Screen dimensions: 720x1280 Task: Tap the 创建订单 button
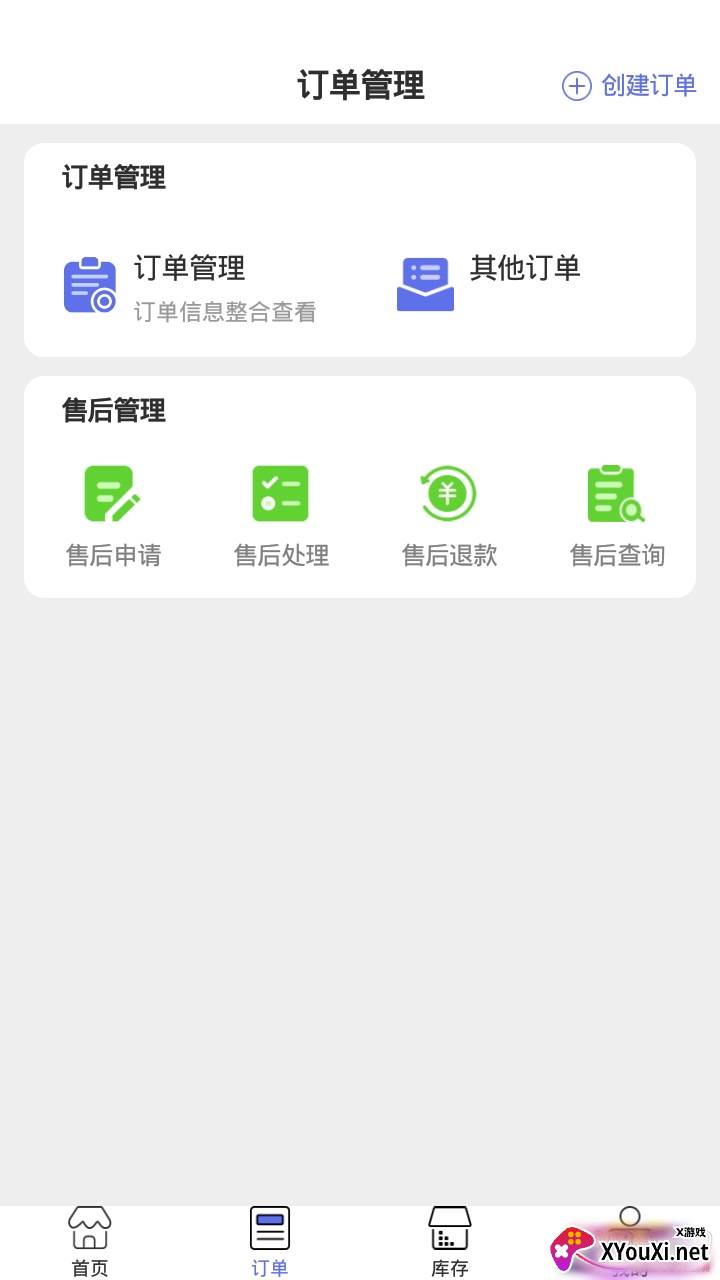630,86
